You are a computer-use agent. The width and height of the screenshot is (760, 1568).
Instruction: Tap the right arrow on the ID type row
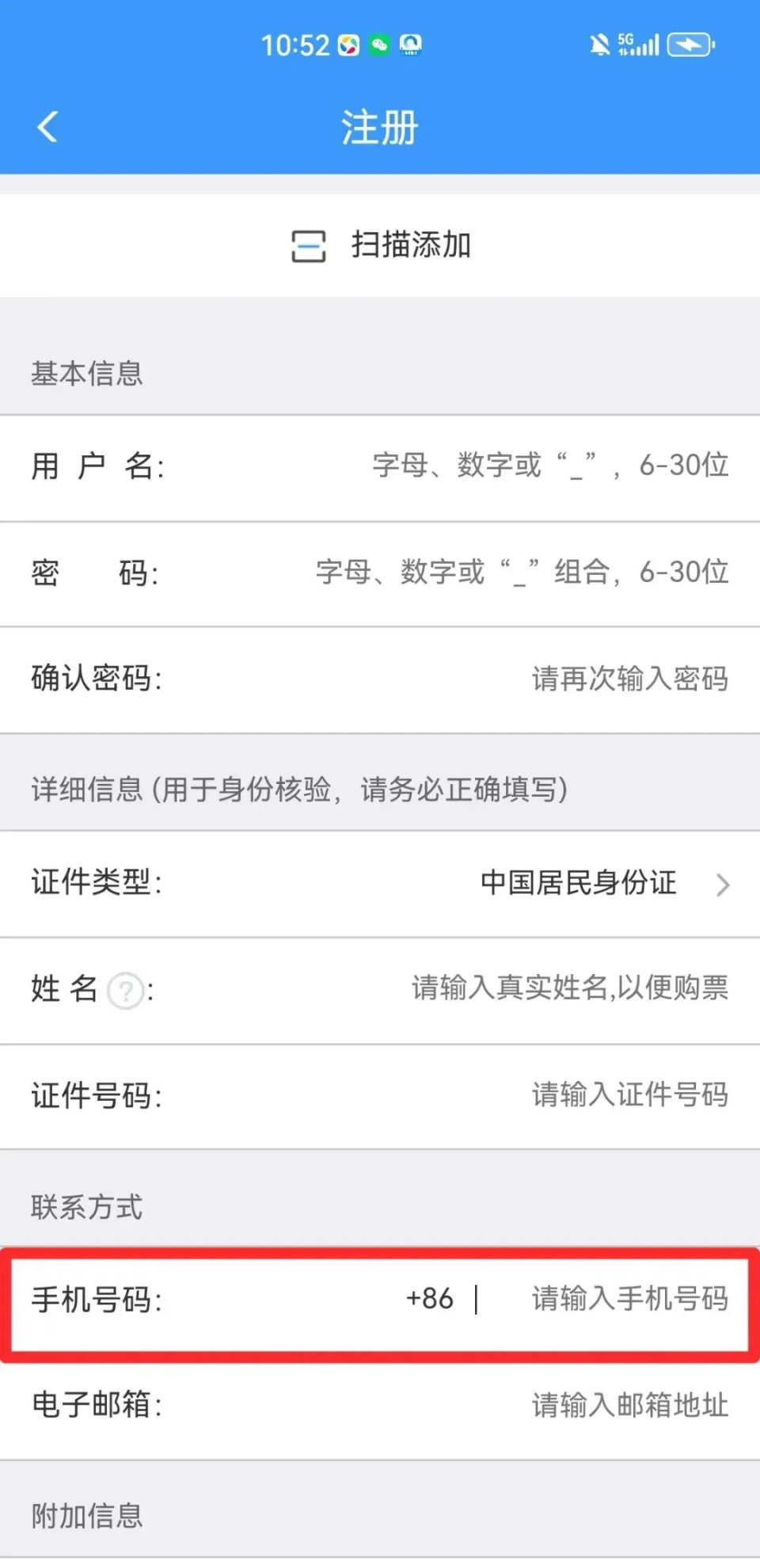point(722,885)
